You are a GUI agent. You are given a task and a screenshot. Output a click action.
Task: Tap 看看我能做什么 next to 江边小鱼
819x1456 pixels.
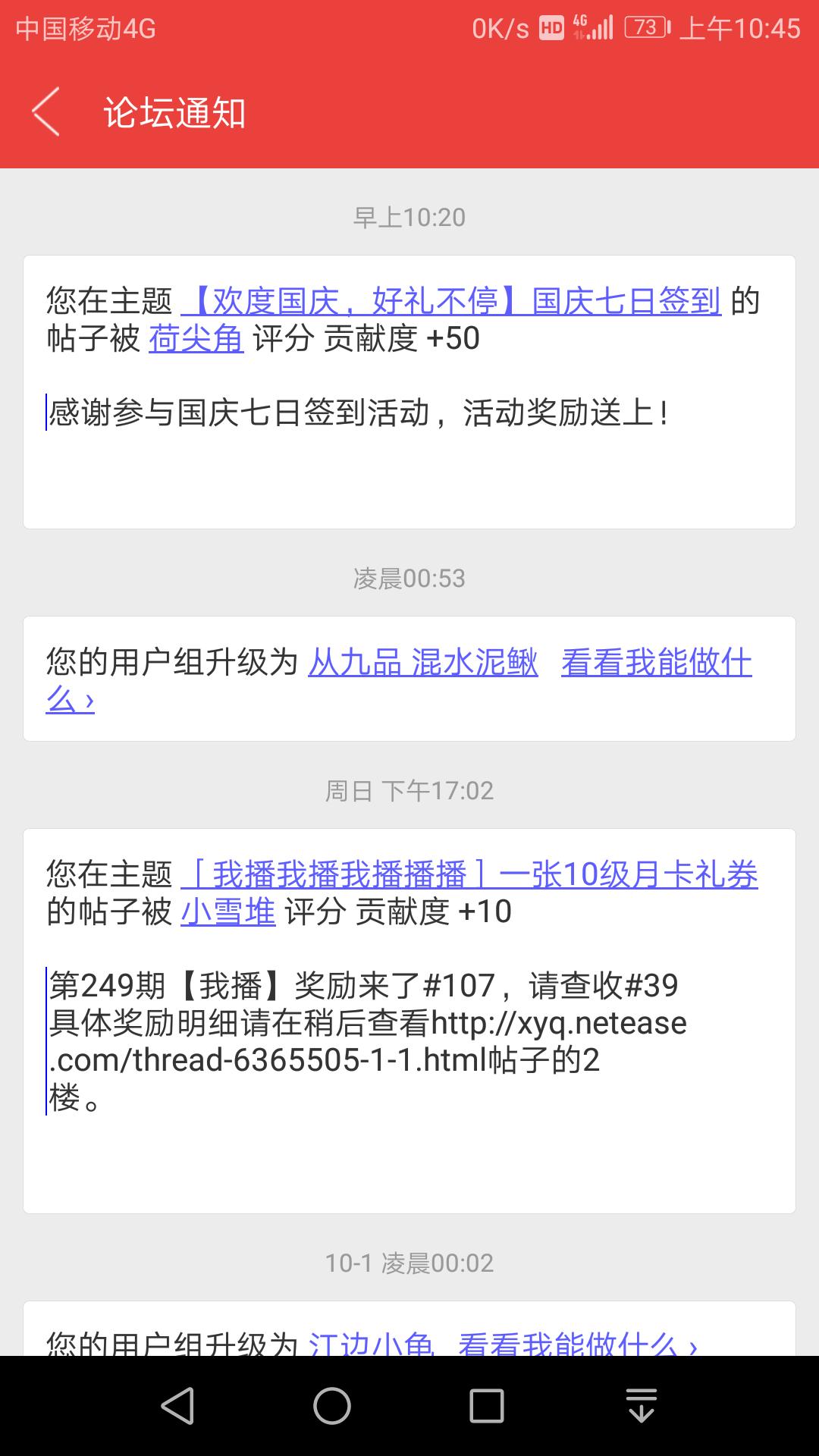point(576,1344)
